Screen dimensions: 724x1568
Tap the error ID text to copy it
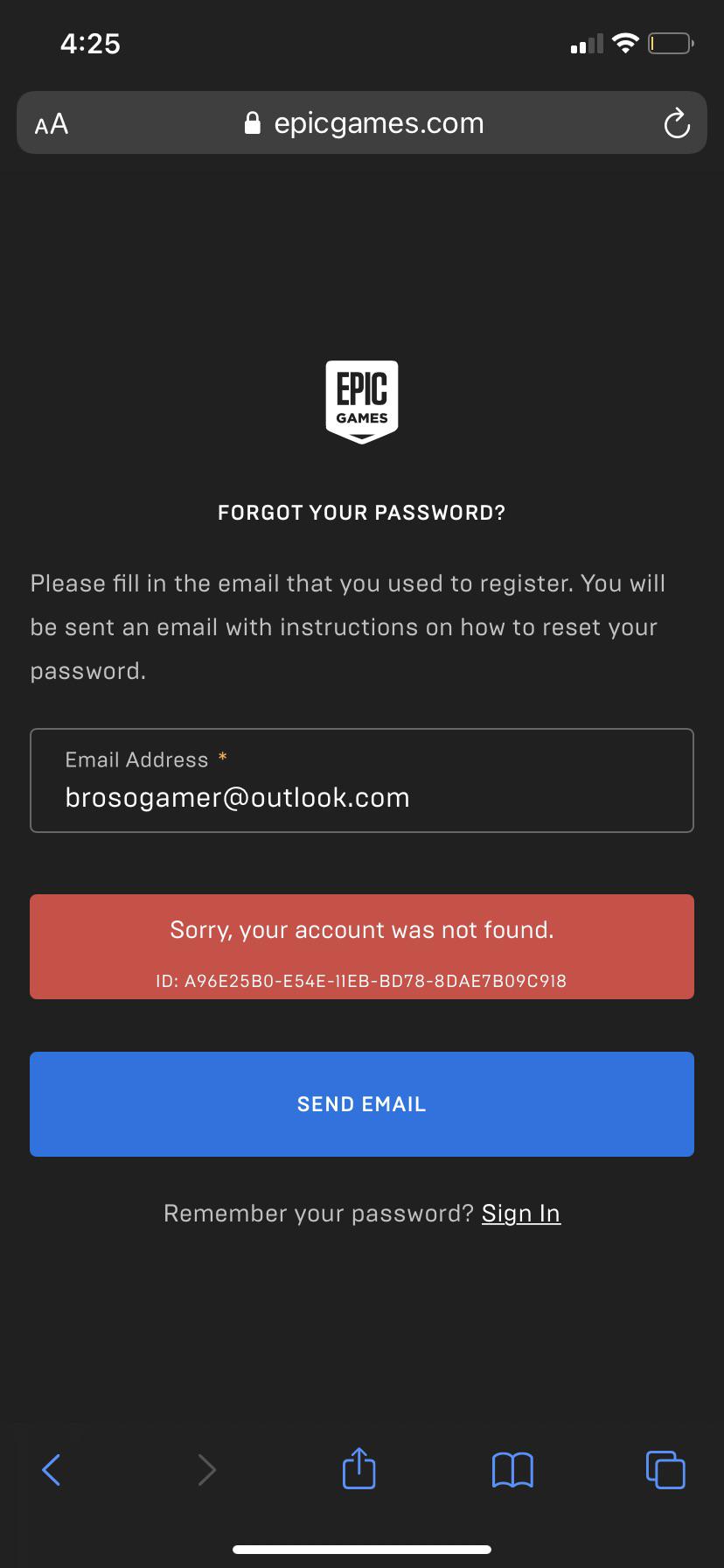[361, 981]
